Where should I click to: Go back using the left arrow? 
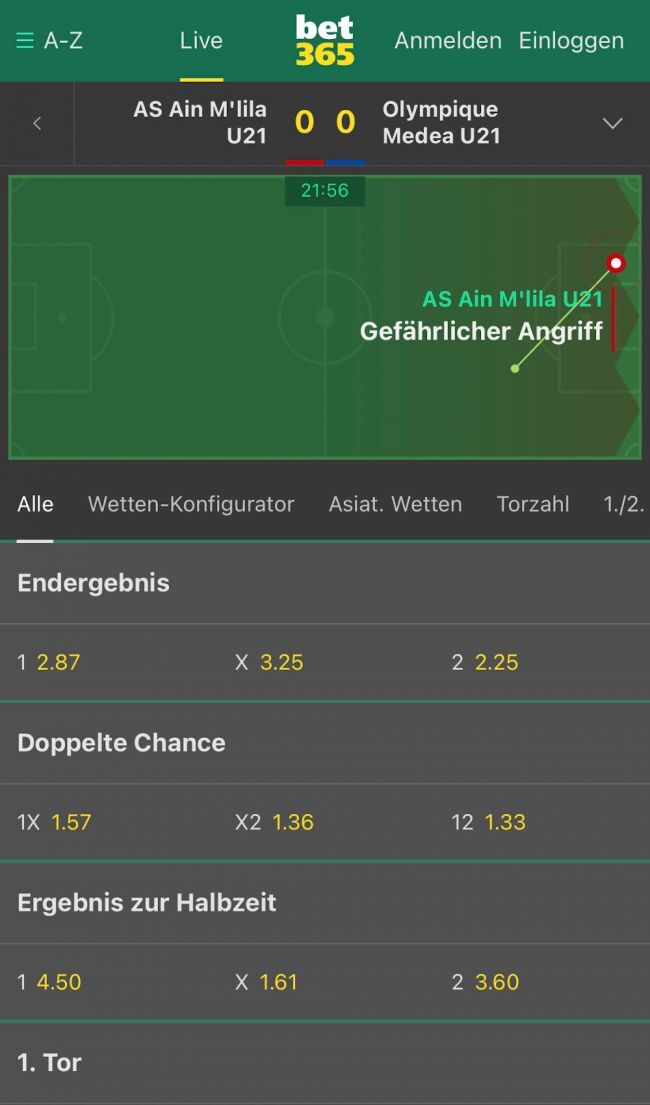[37, 124]
